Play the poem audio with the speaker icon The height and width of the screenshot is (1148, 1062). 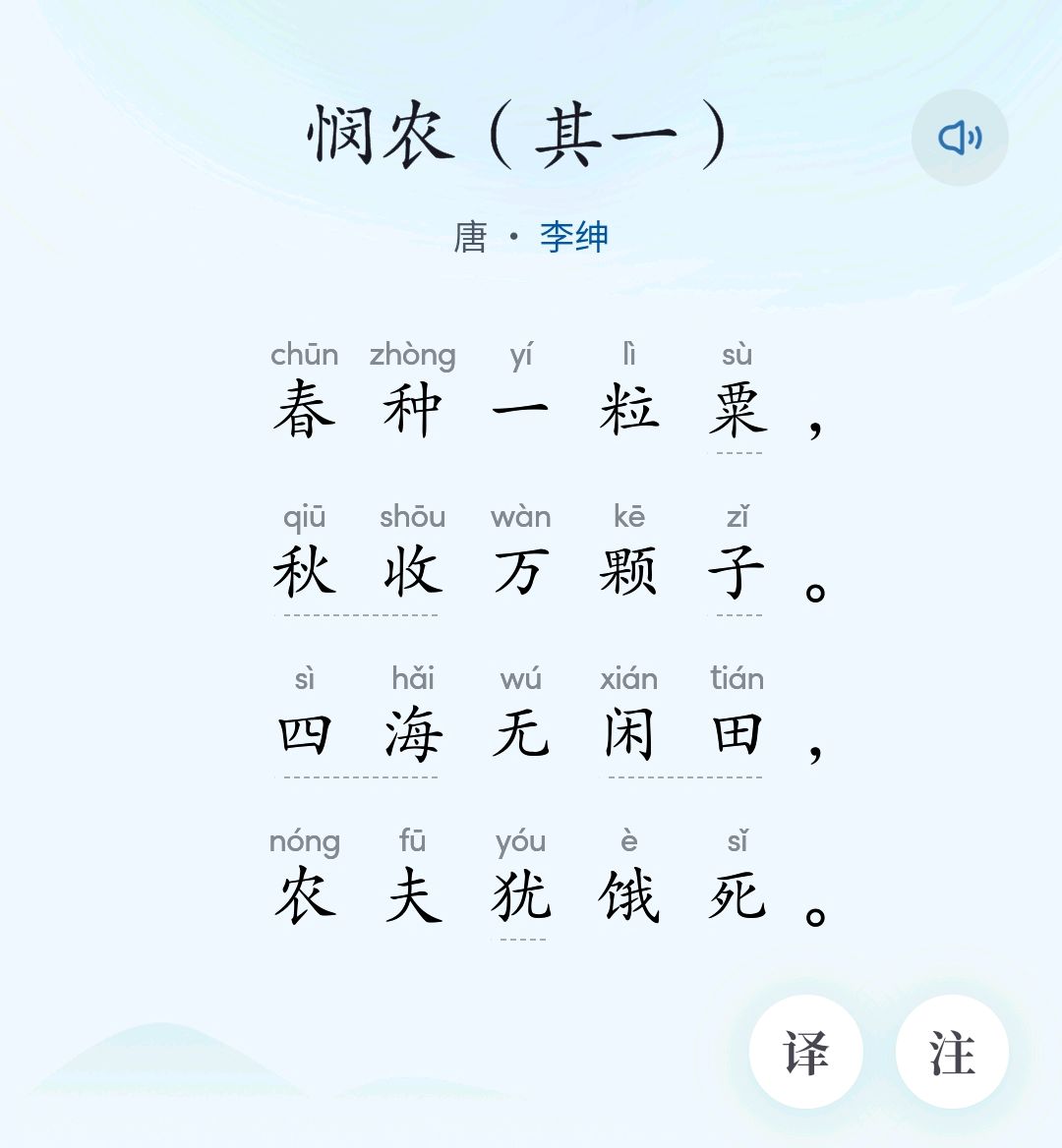pos(959,138)
